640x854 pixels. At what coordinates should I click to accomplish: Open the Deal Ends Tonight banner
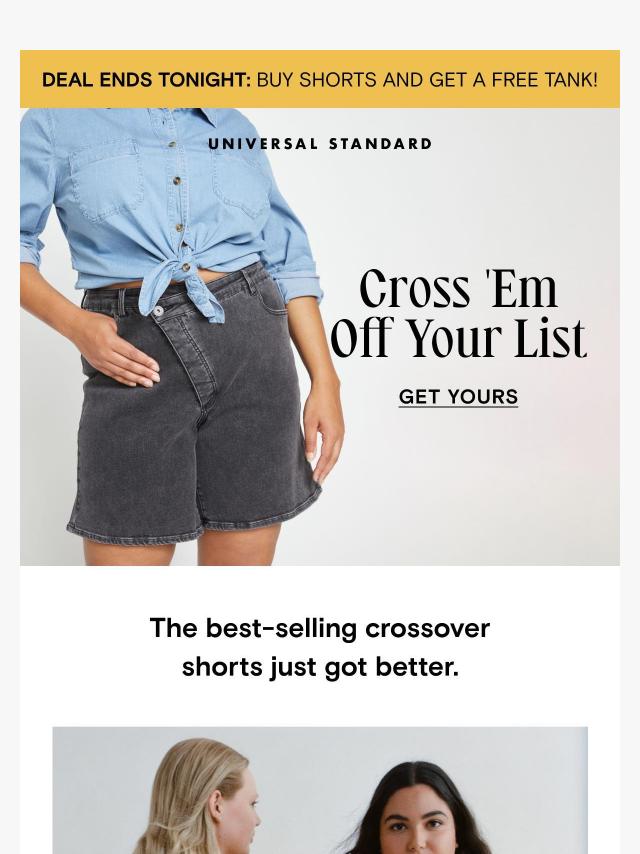pos(320,79)
